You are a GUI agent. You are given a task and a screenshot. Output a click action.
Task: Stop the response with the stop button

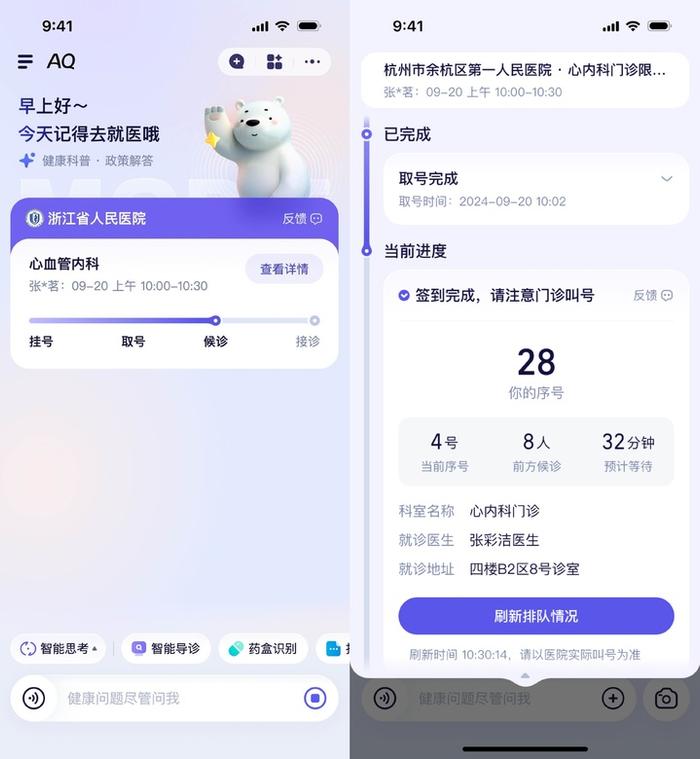(315, 698)
